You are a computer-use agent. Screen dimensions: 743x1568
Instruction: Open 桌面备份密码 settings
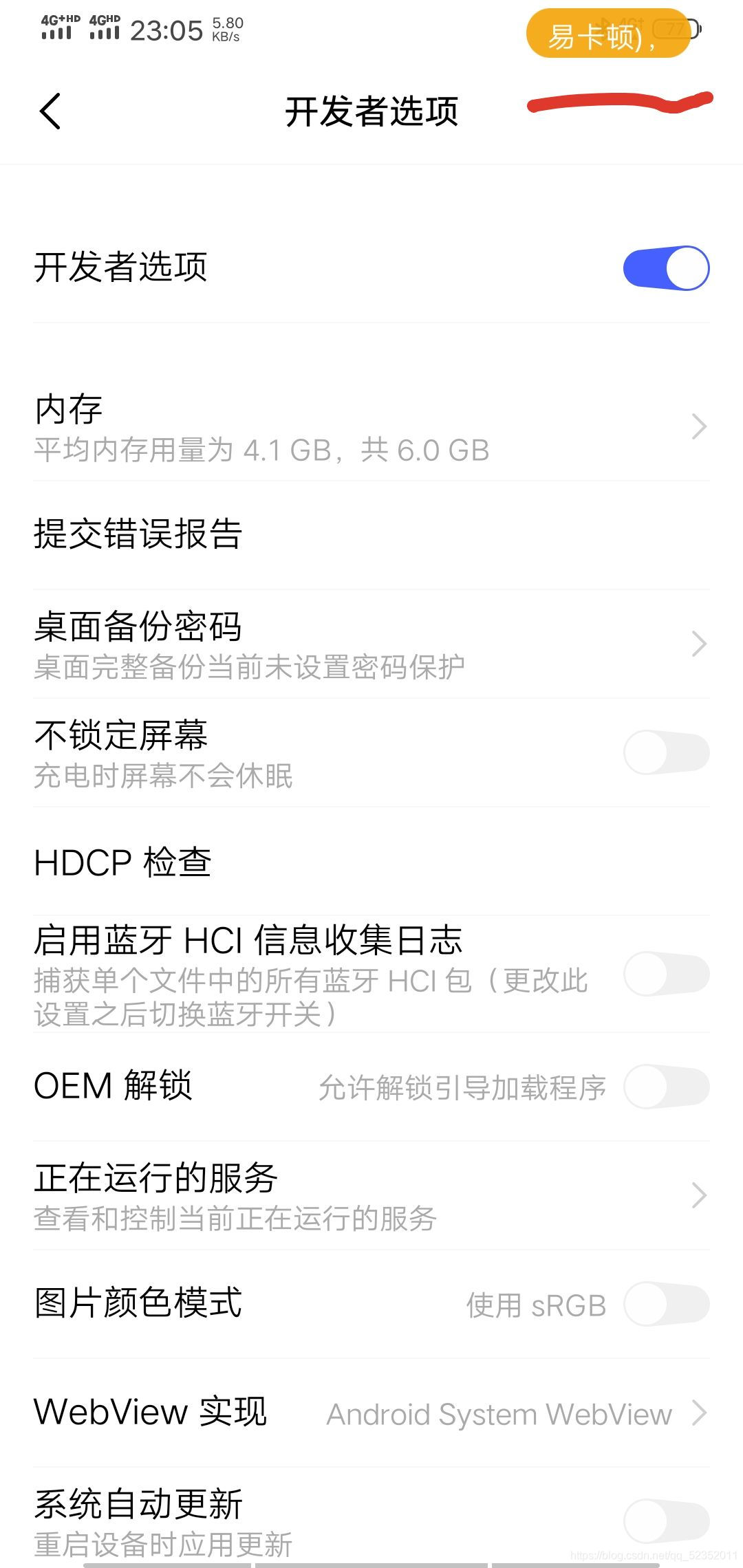pos(371,644)
